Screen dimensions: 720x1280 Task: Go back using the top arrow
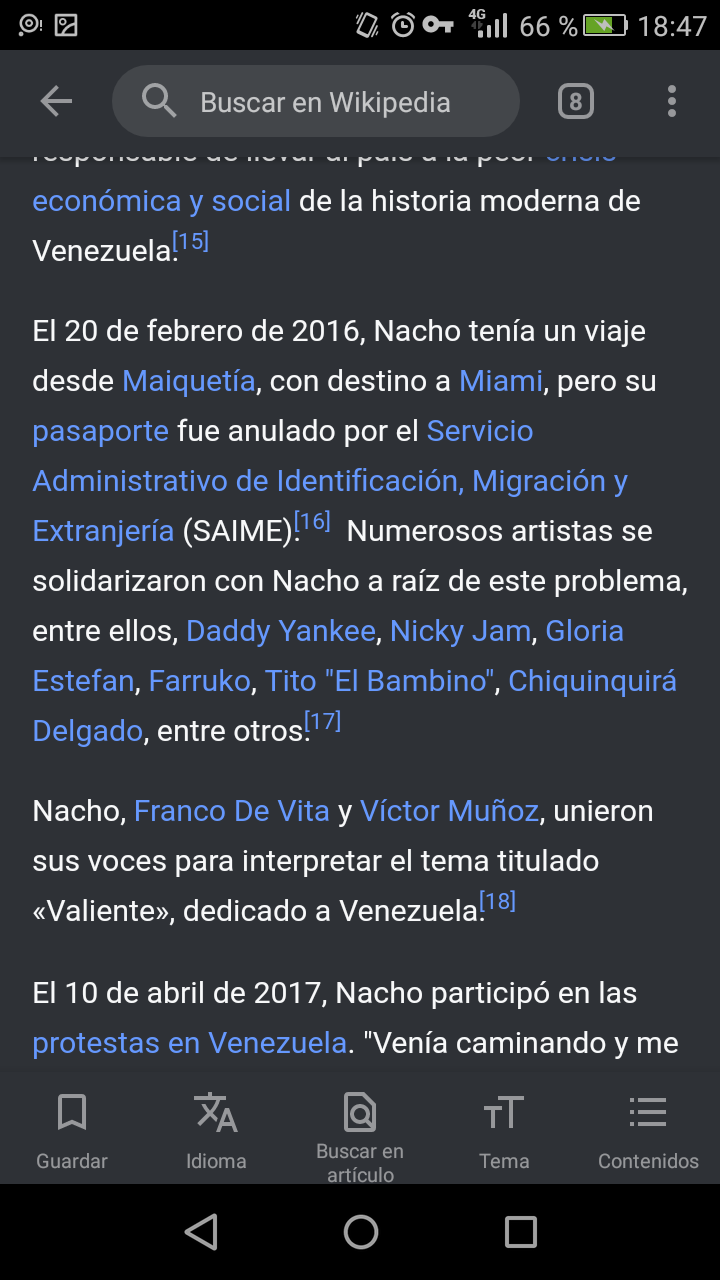coord(56,101)
